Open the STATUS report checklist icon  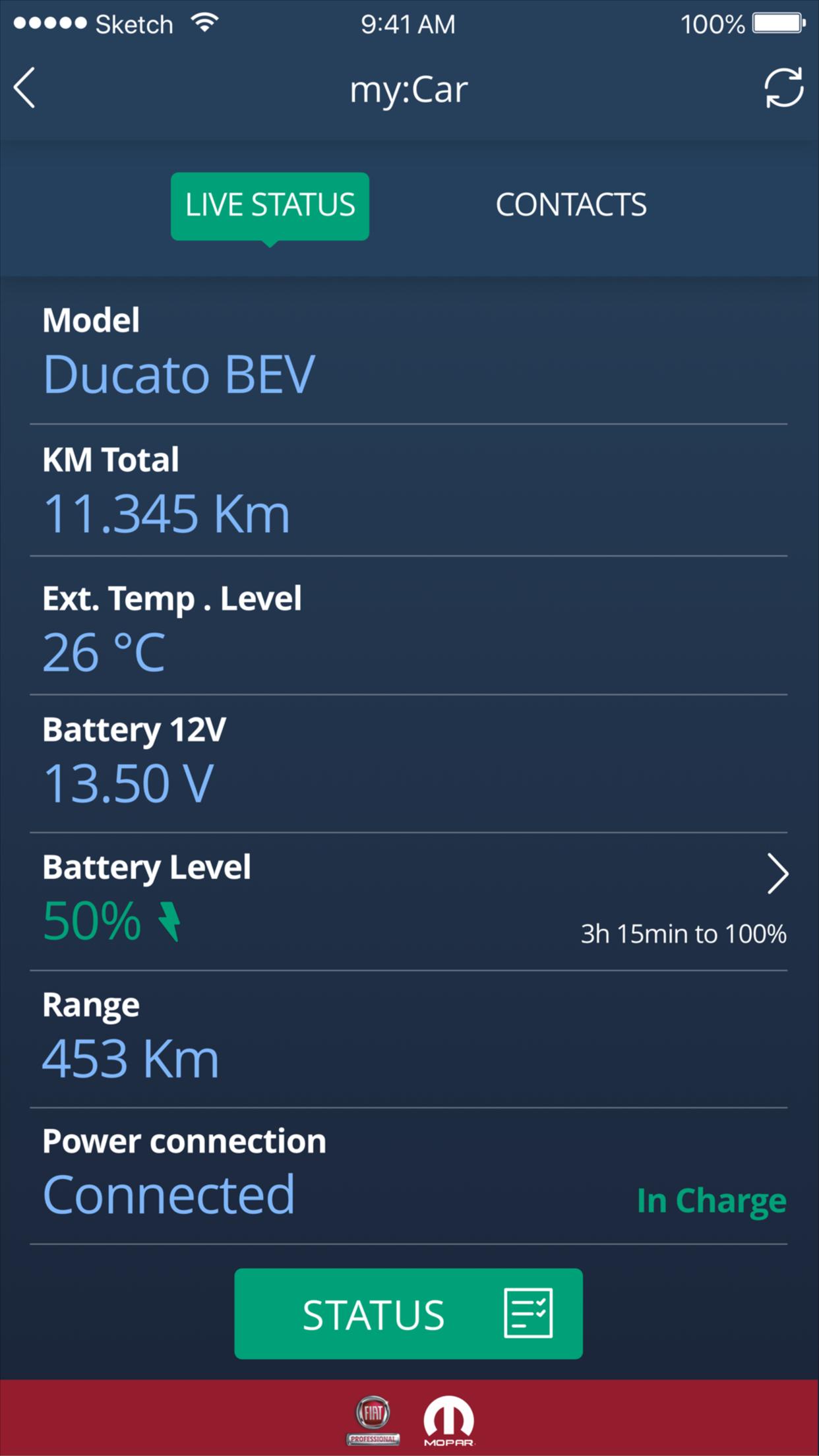click(528, 1312)
